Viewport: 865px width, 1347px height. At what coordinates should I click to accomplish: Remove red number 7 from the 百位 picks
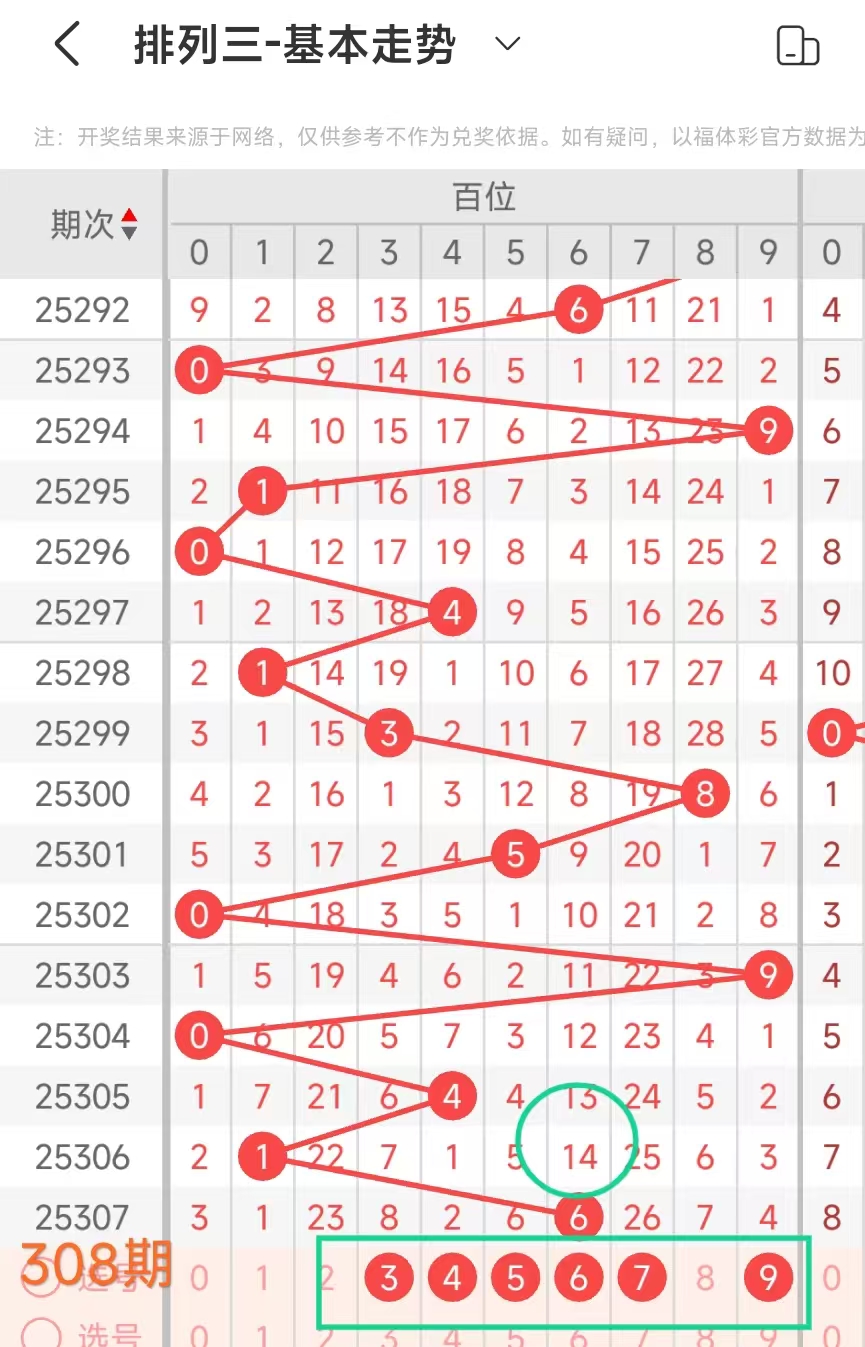coord(641,1278)
